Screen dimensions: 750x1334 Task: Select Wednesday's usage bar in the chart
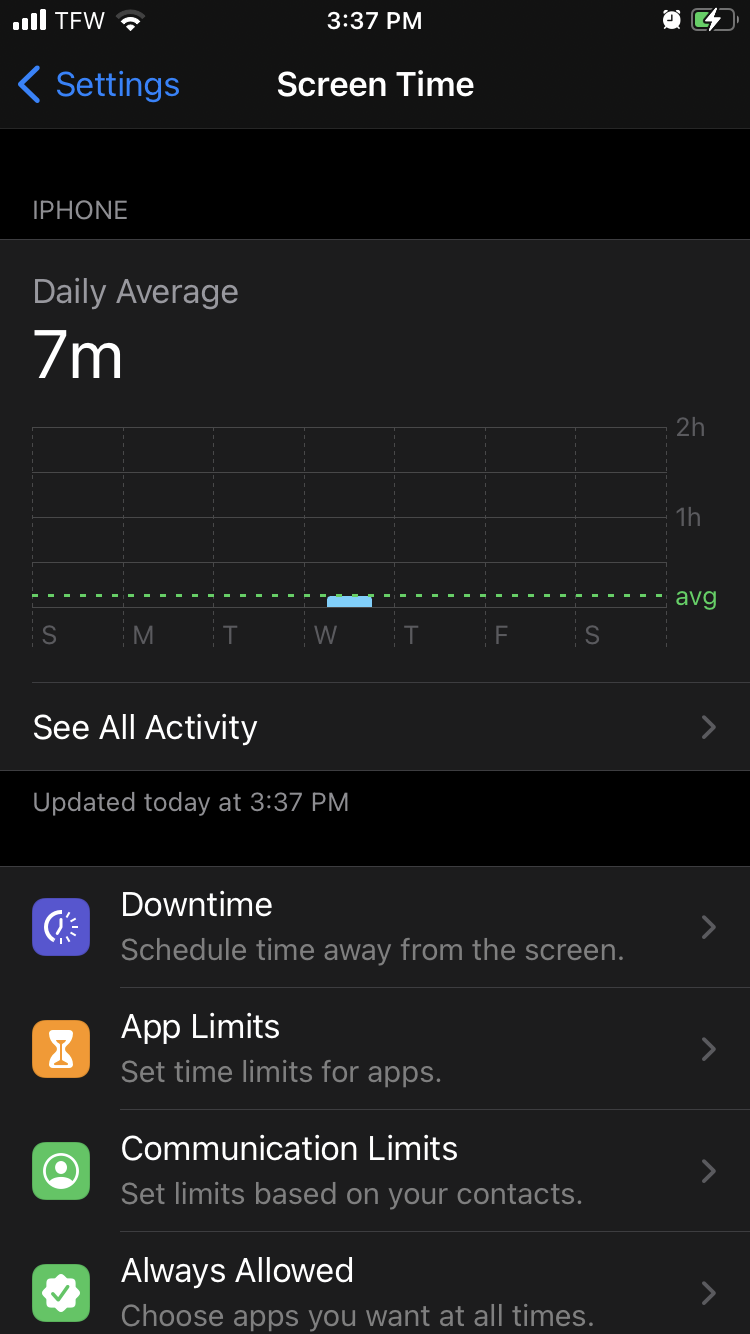[x=349, y=600]
